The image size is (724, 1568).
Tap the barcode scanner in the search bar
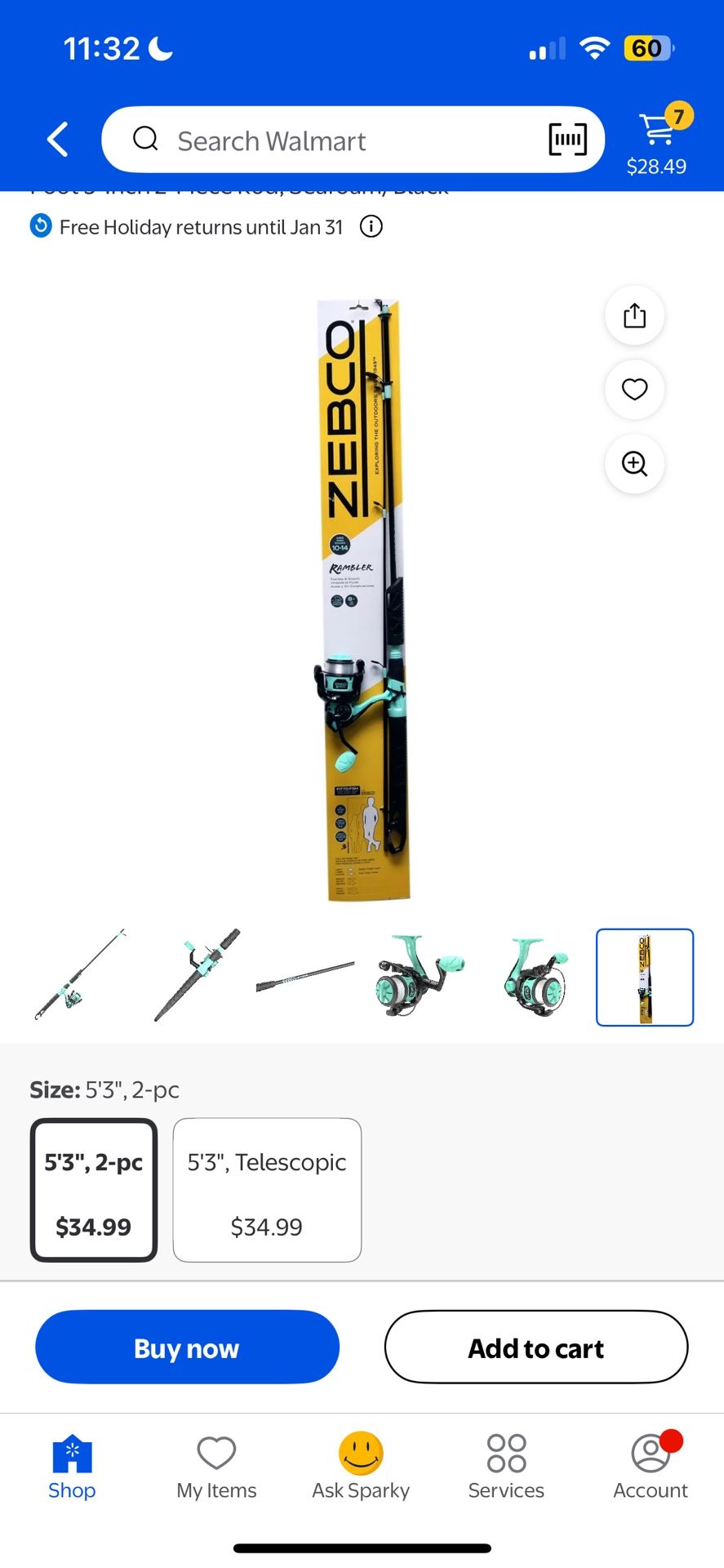(569, 140)
